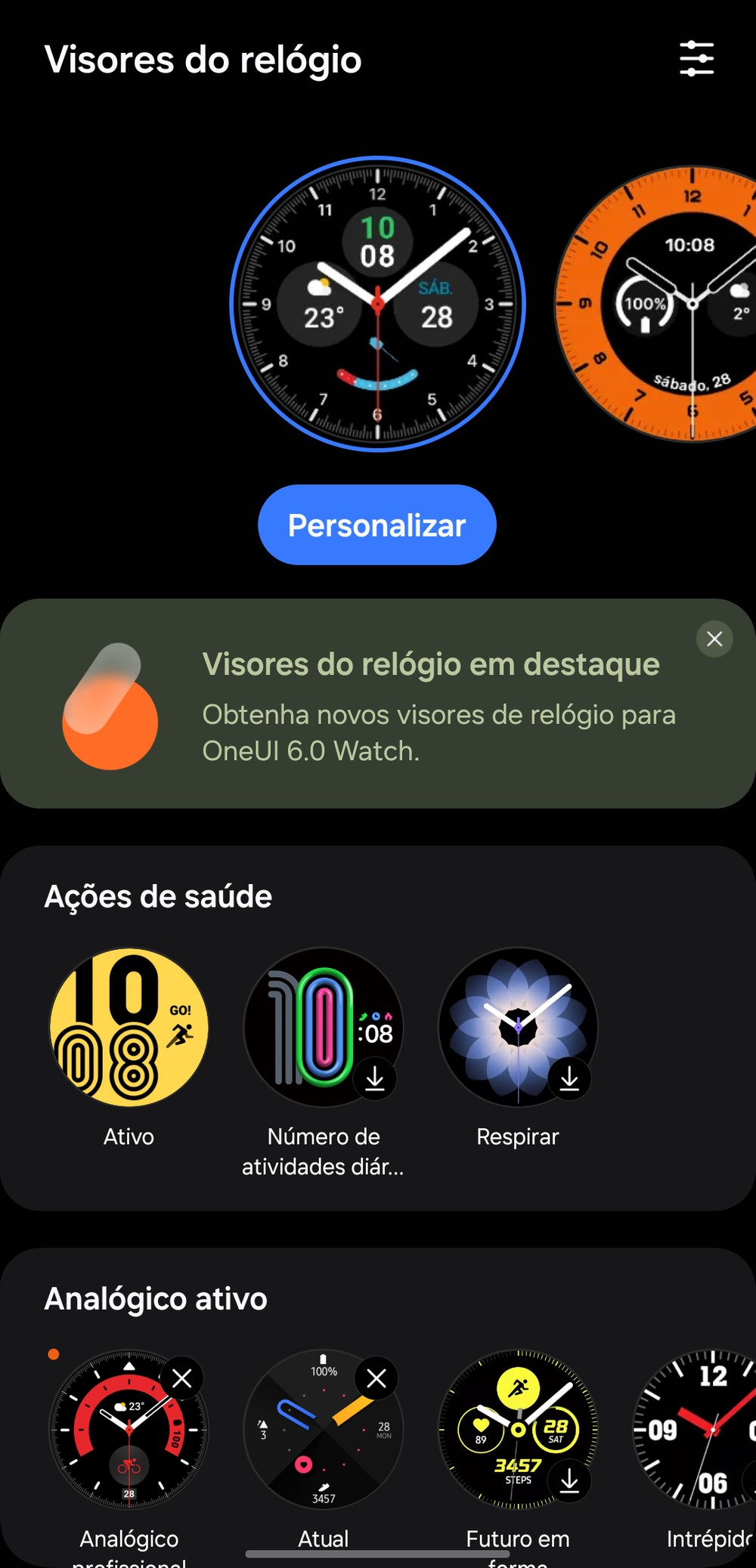Dismiss the featured watch faces banner
Image resolution: width=756 pixels, height=1568 pixels.
point(714,639)
